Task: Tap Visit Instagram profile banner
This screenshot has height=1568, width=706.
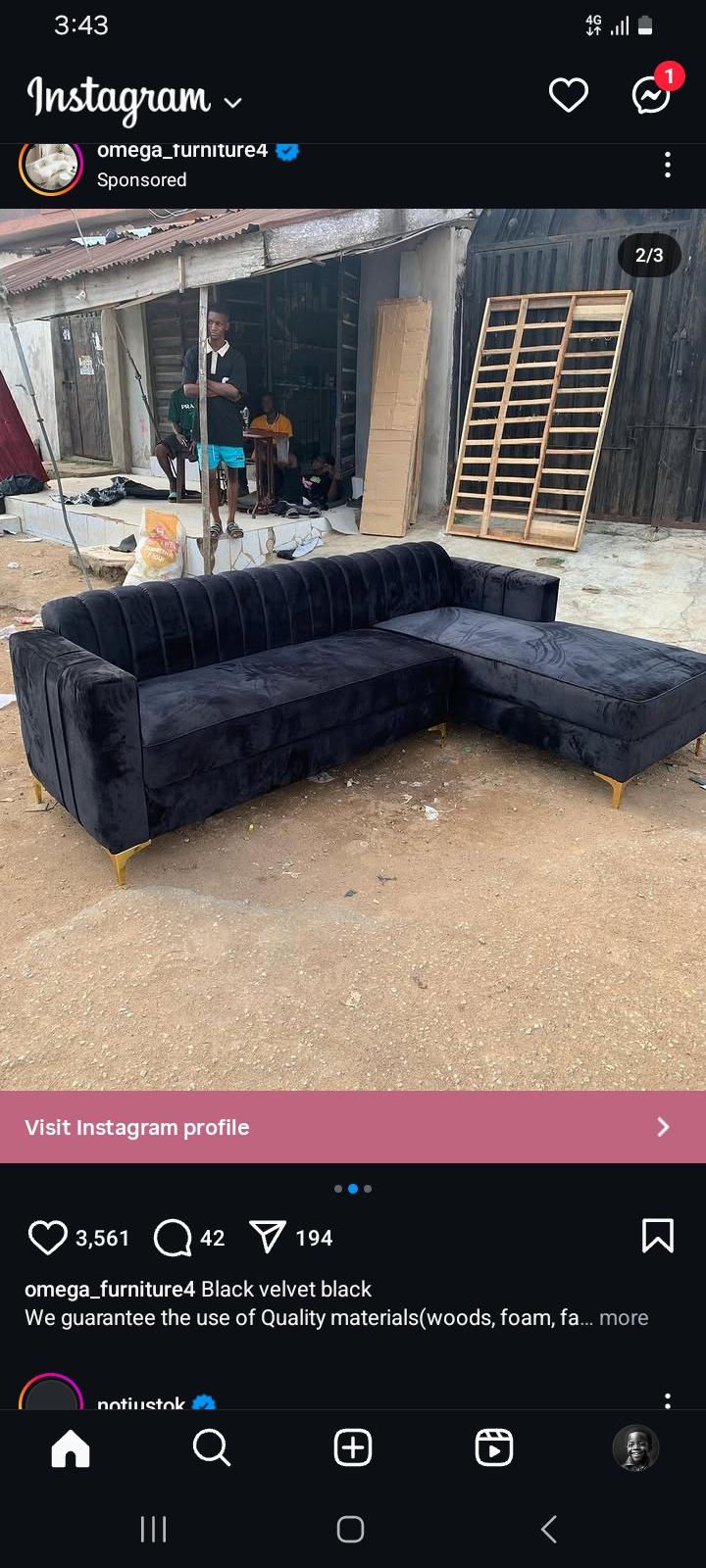Action: coord(353,1127)
